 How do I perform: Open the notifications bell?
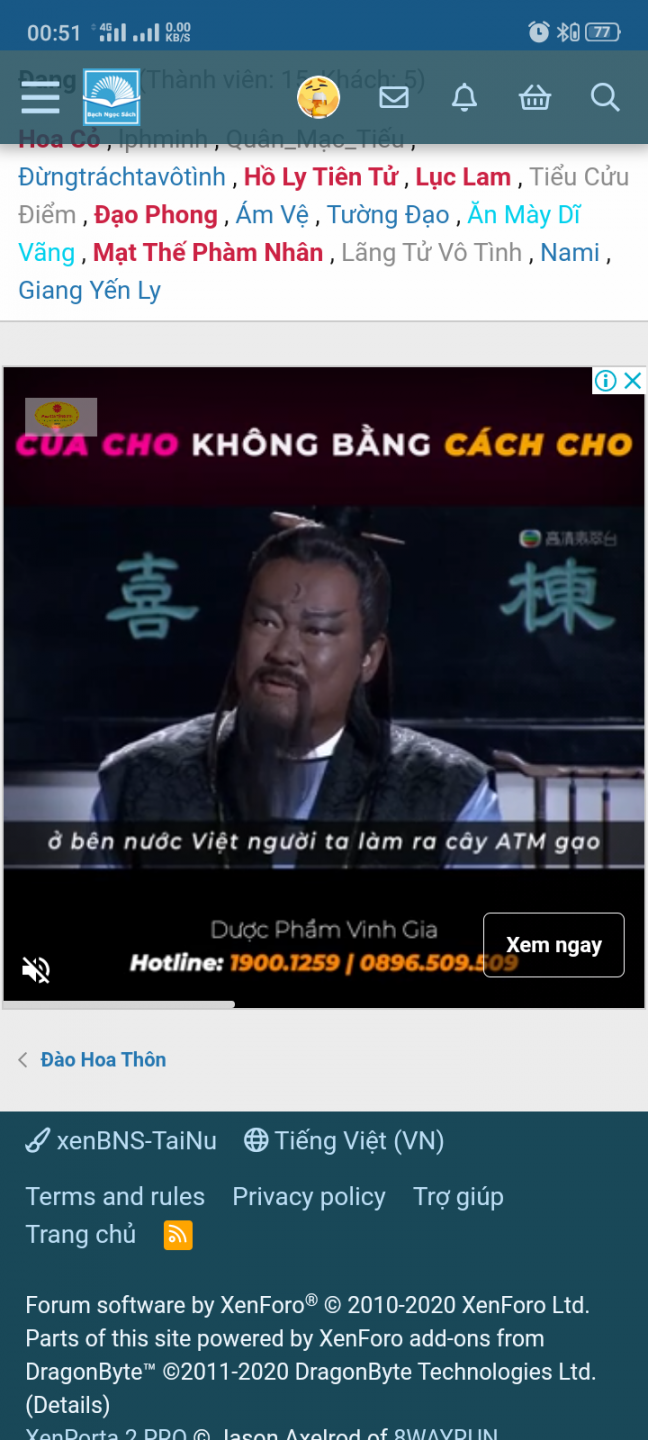[x=464, y=97]
